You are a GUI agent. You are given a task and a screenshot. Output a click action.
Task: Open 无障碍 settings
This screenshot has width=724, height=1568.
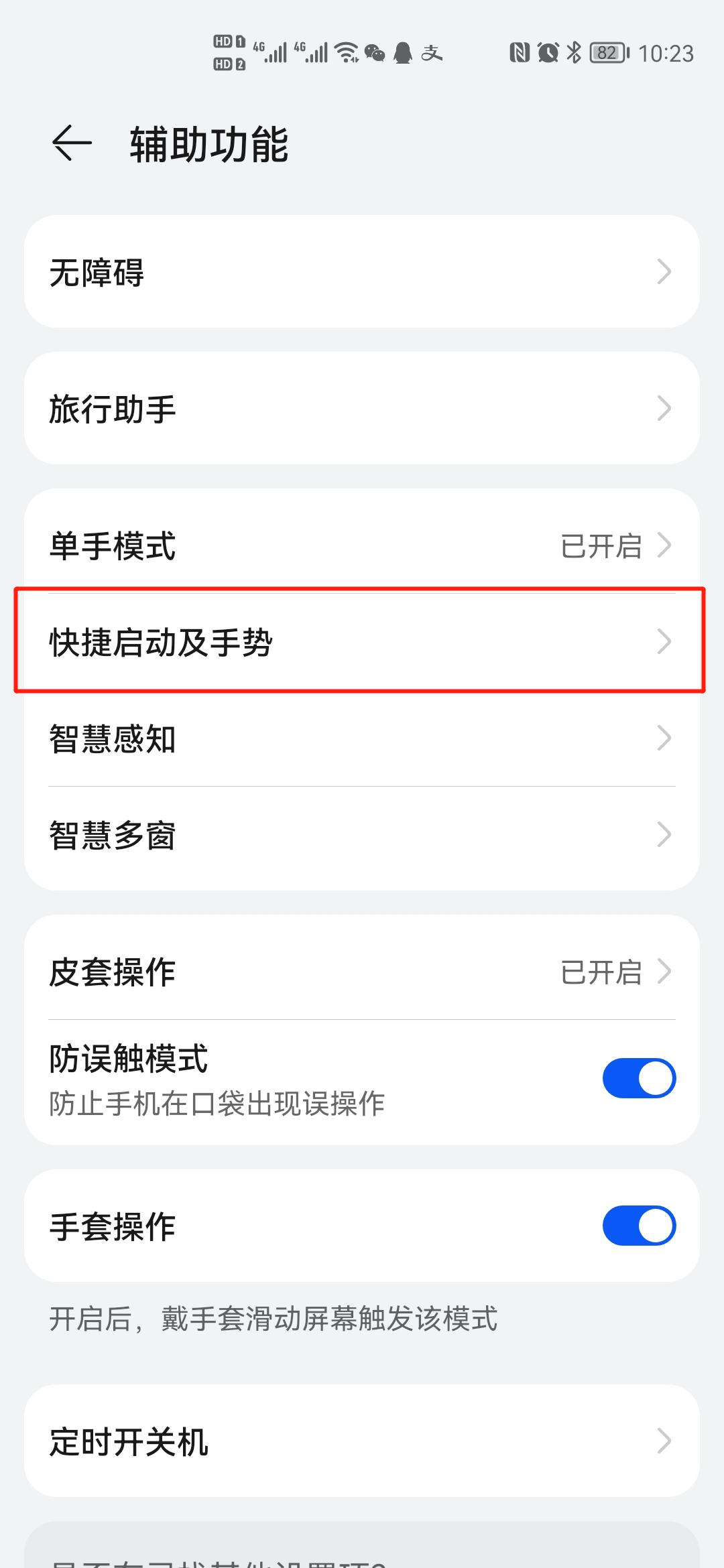click(x=362, y=271)
